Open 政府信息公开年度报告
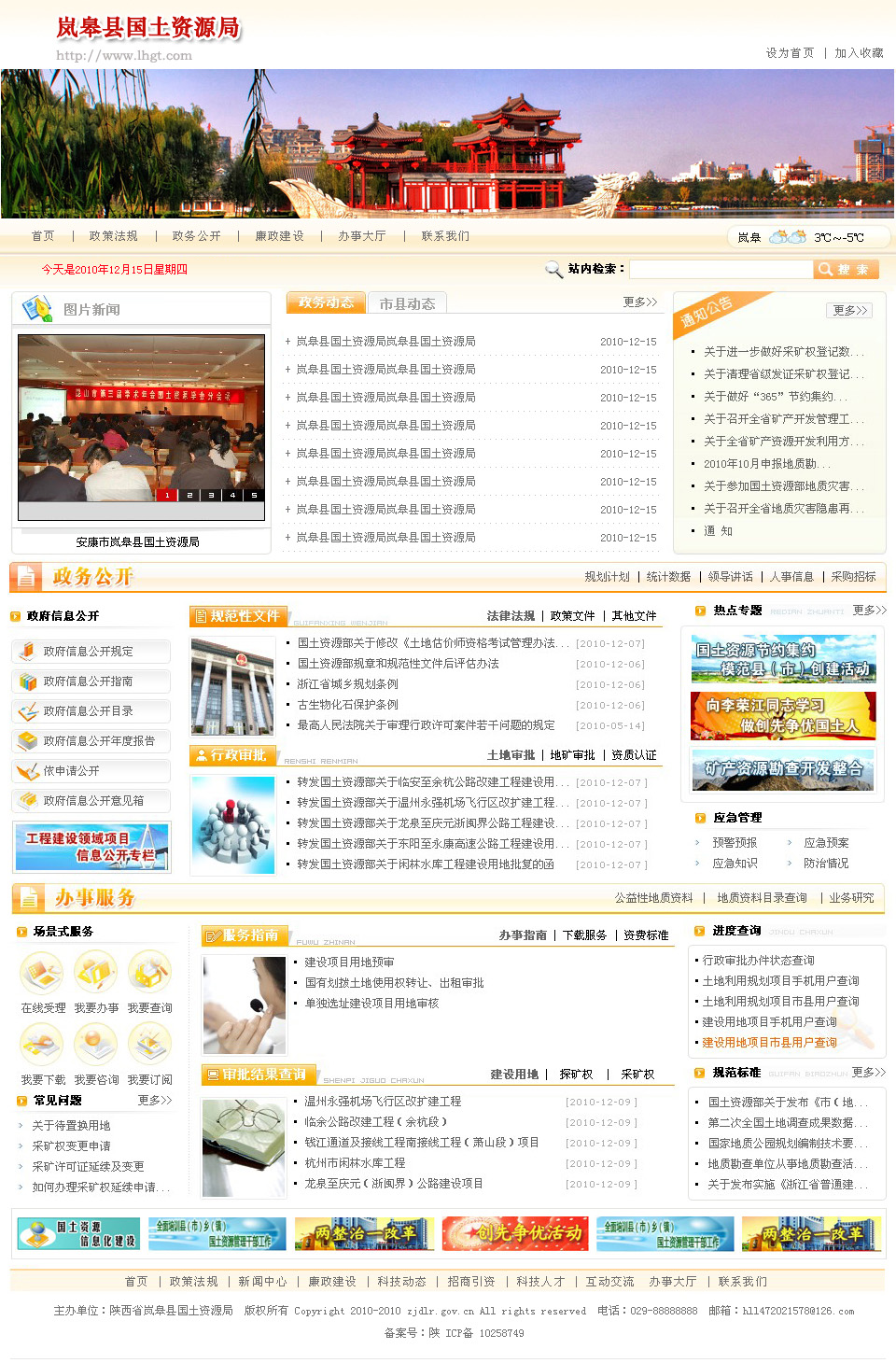Image resolution: width=896 pixels, height=1363 pixels. pos(98,741)
